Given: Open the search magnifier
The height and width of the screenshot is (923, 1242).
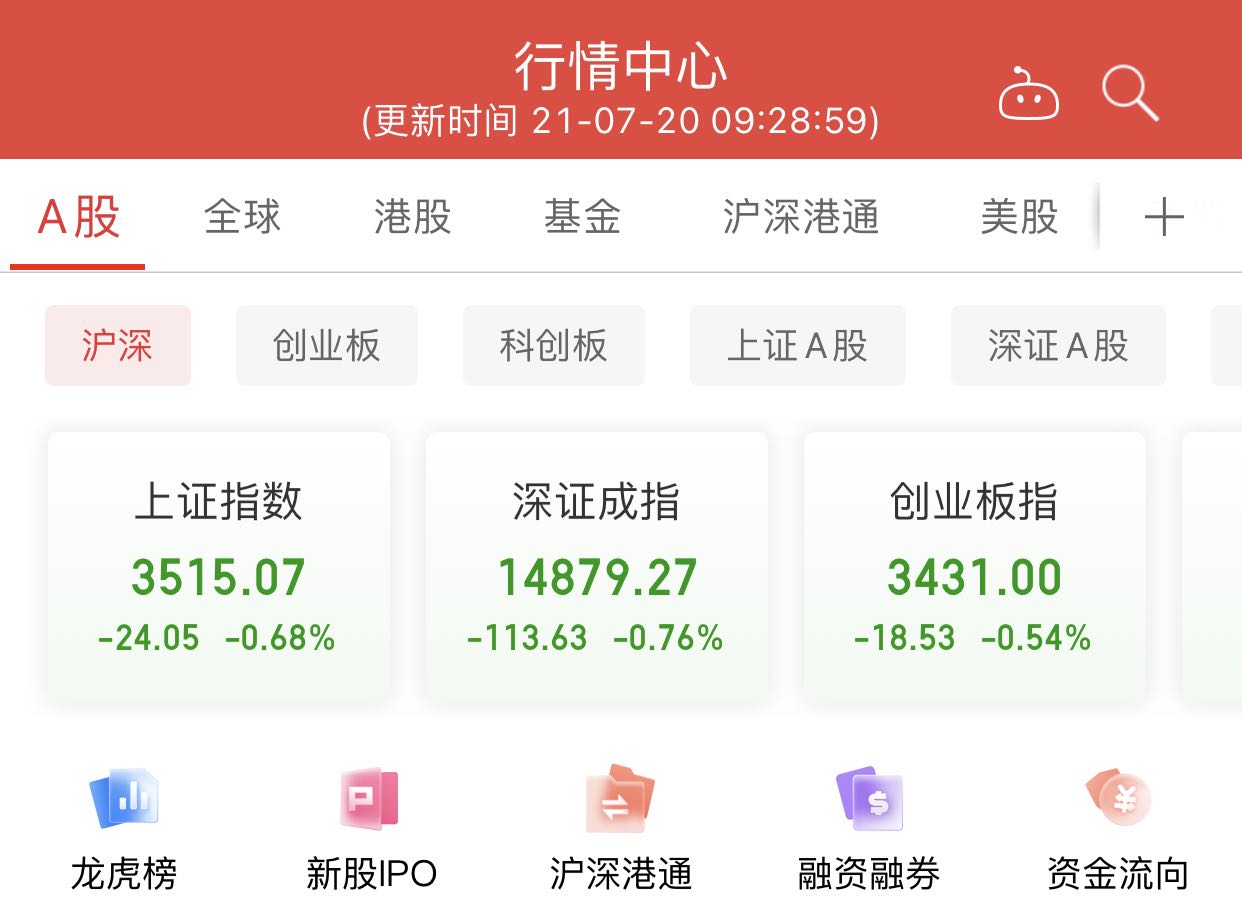Looking at the screenshot, I should coord(1129,94).
